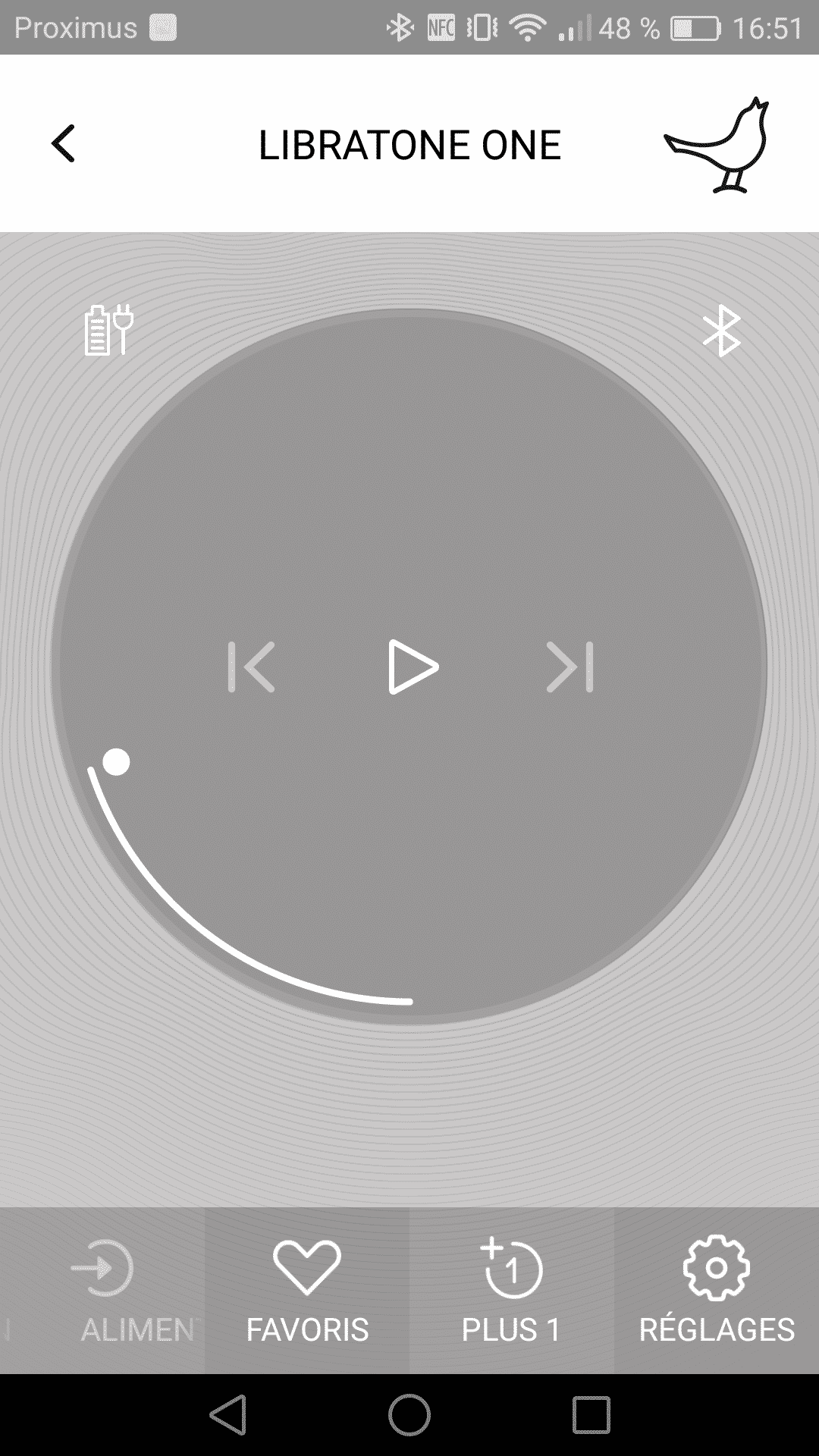819x1456 pixels.
Task: Open the Favoris tab
Action: (x=307, y=1291)
